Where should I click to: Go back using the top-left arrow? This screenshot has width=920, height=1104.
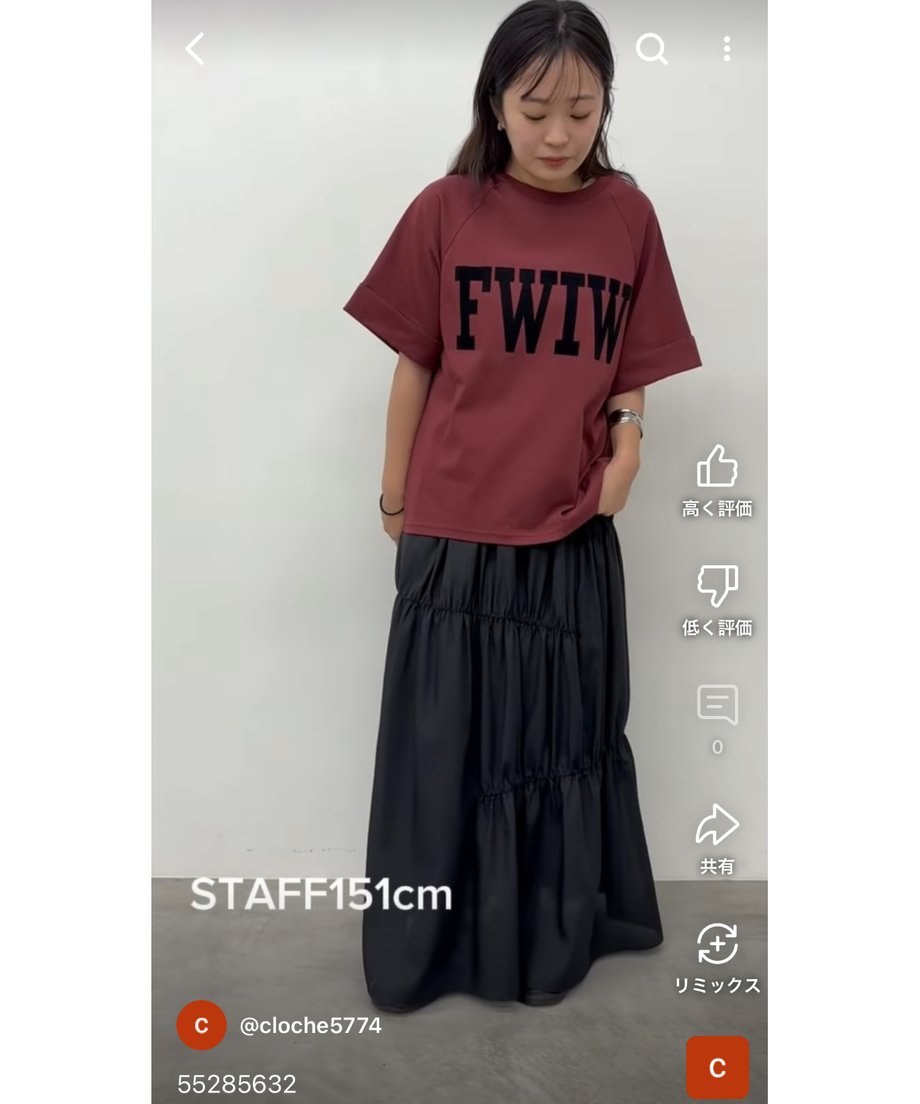(195, 48)
